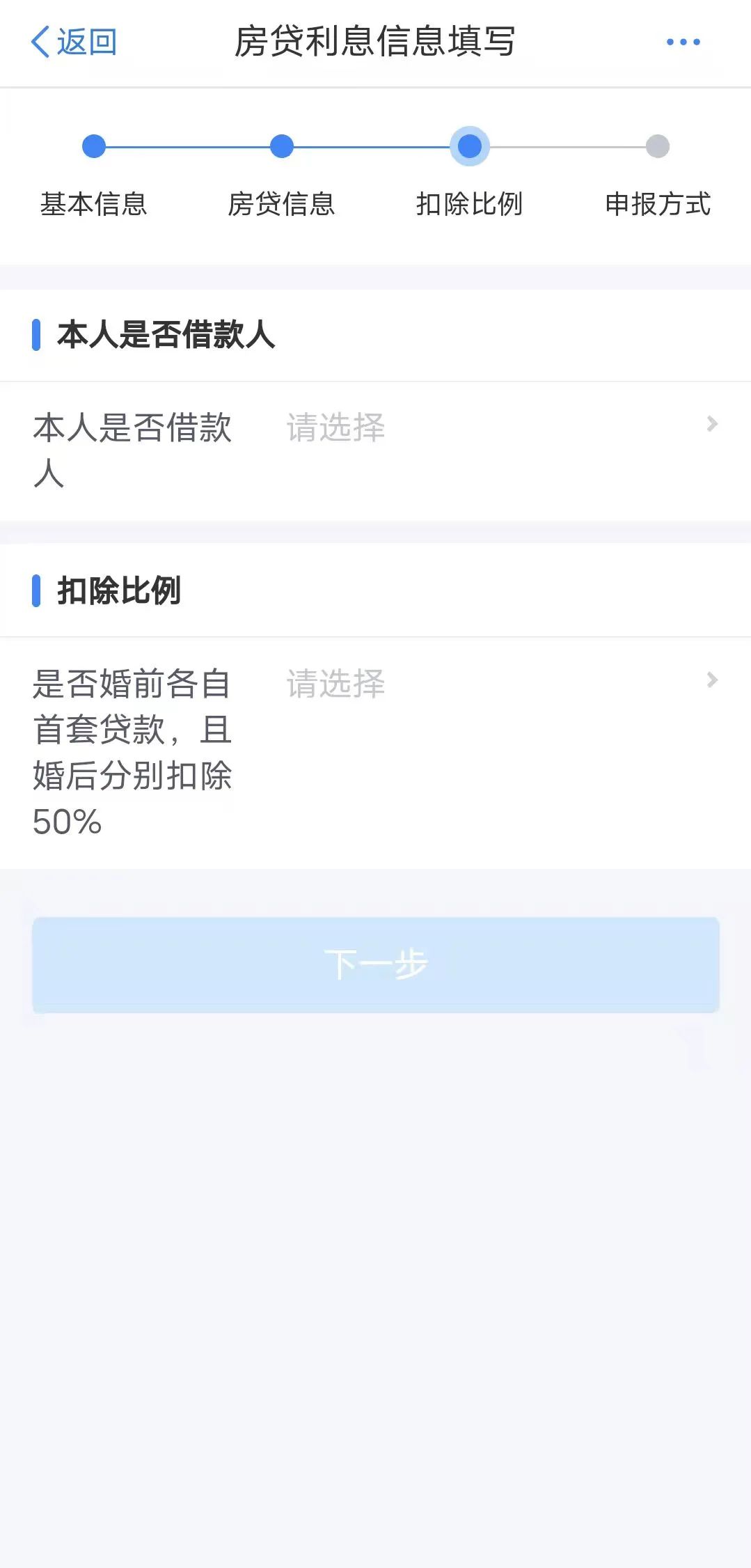751x1568 pixels.
Task: Select an option for 本人是否借款人
Action: coord(376,450)
